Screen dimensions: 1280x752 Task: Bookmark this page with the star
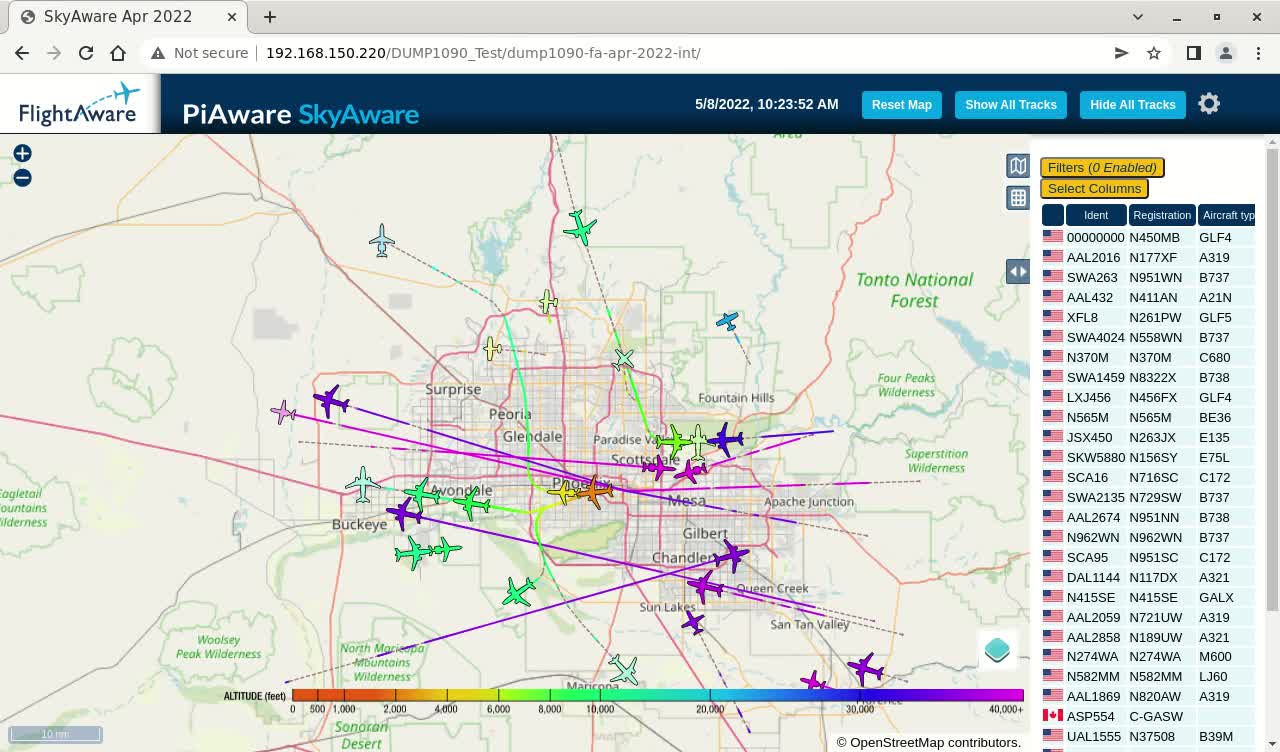click(1154, 53)
